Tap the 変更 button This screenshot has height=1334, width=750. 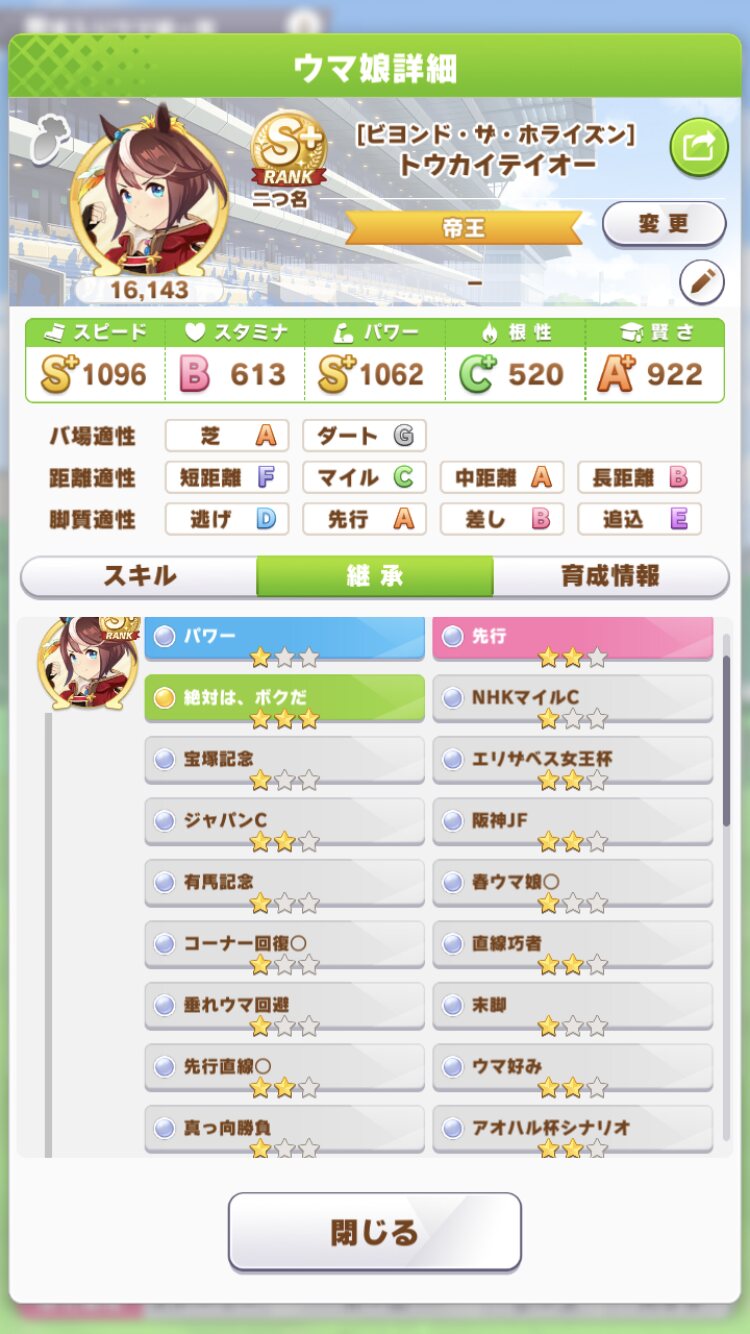(x=664, y=223)
